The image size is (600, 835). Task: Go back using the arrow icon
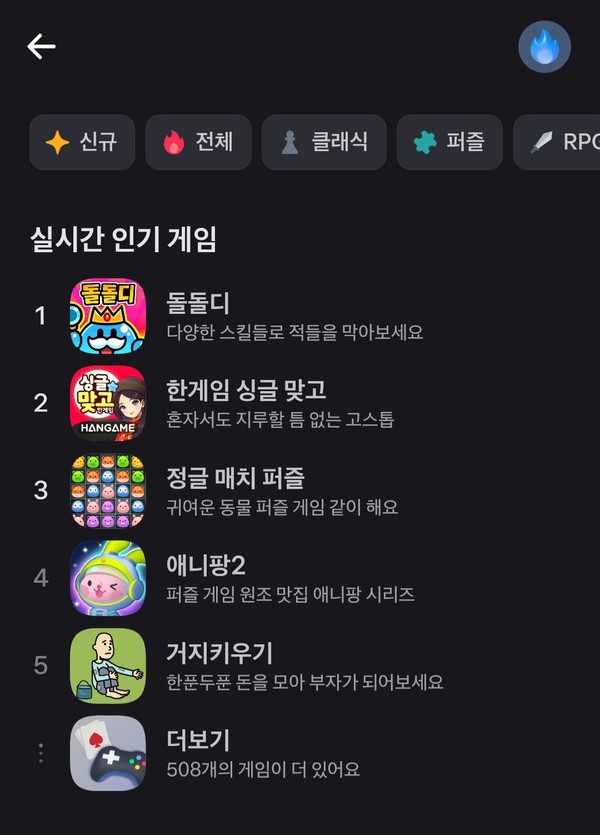[x=41, y=46]
